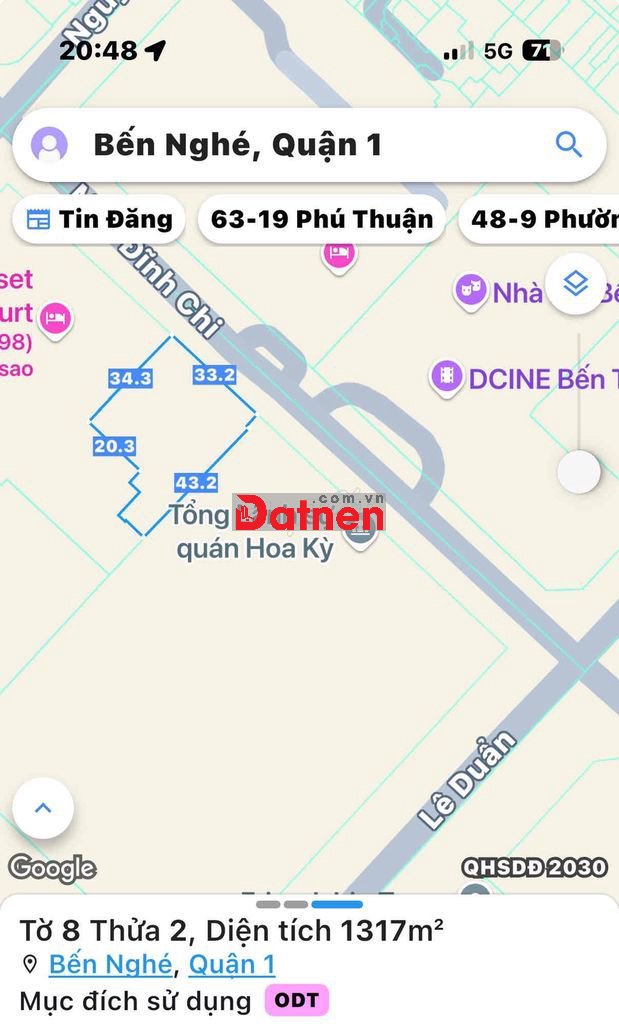Viewport: 619px width, 1024px height.
Task: Tap the opacity slider handle
Action: pyautogui.click(x=578, y=471)
